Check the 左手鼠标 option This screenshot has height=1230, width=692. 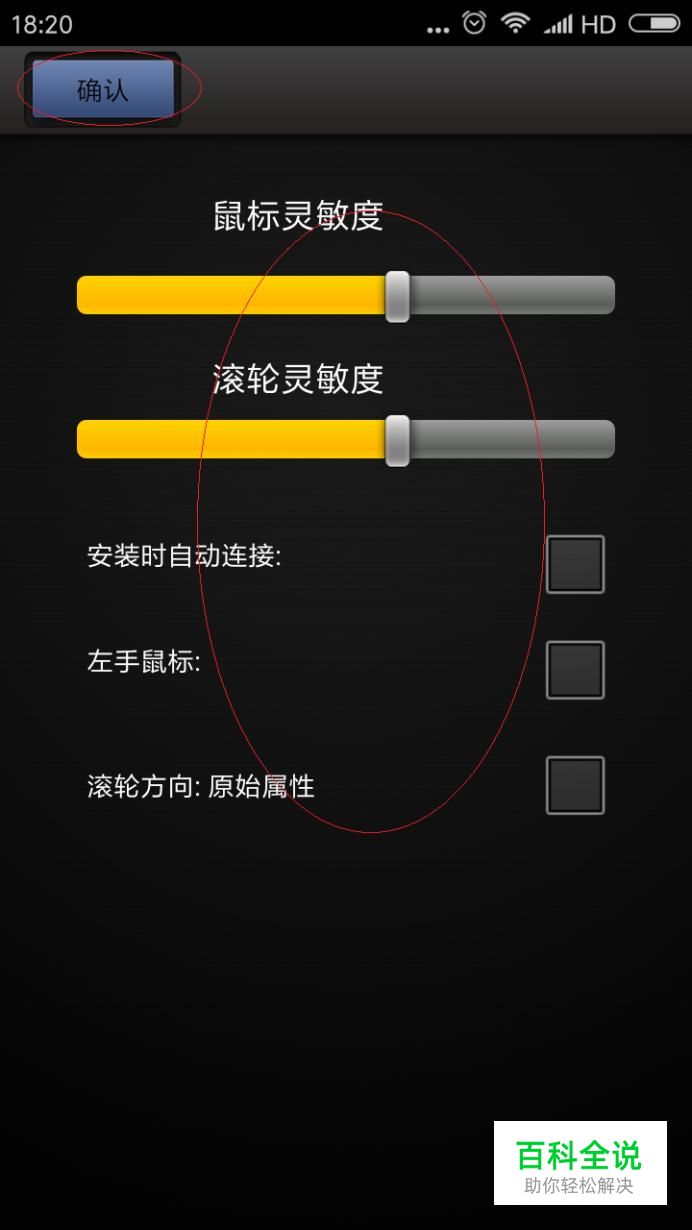[575, 670]
